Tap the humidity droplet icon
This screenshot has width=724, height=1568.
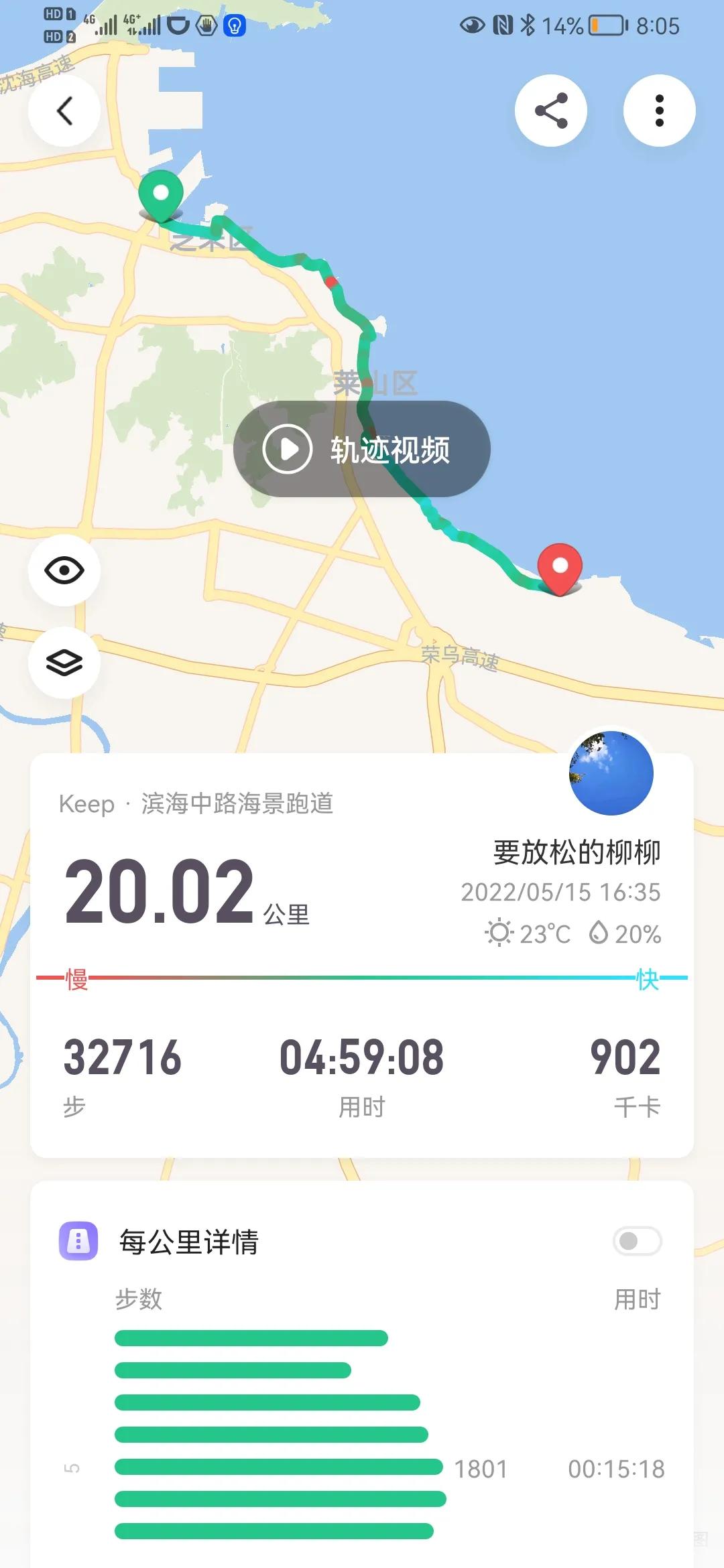coord(599,932)
